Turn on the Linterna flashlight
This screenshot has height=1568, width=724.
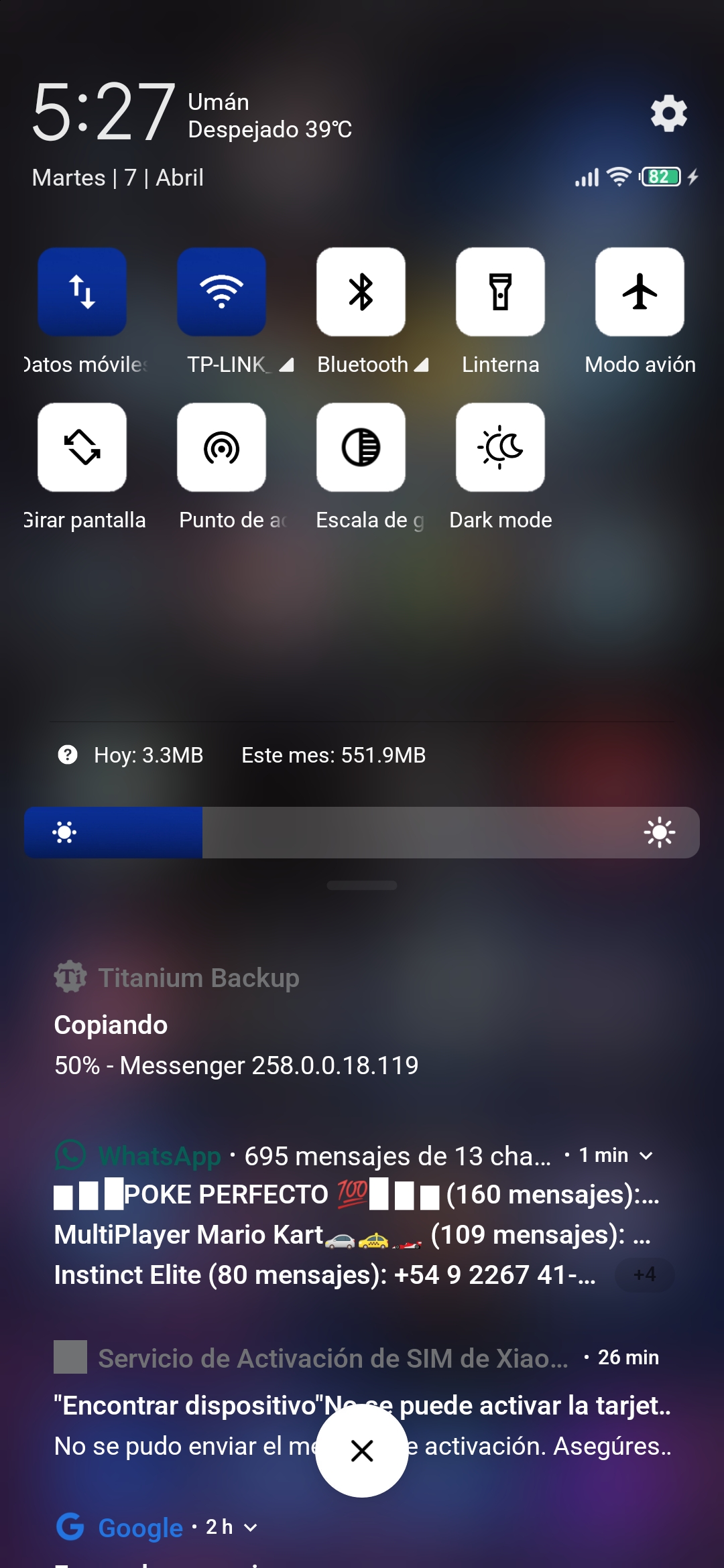(501, 292)
